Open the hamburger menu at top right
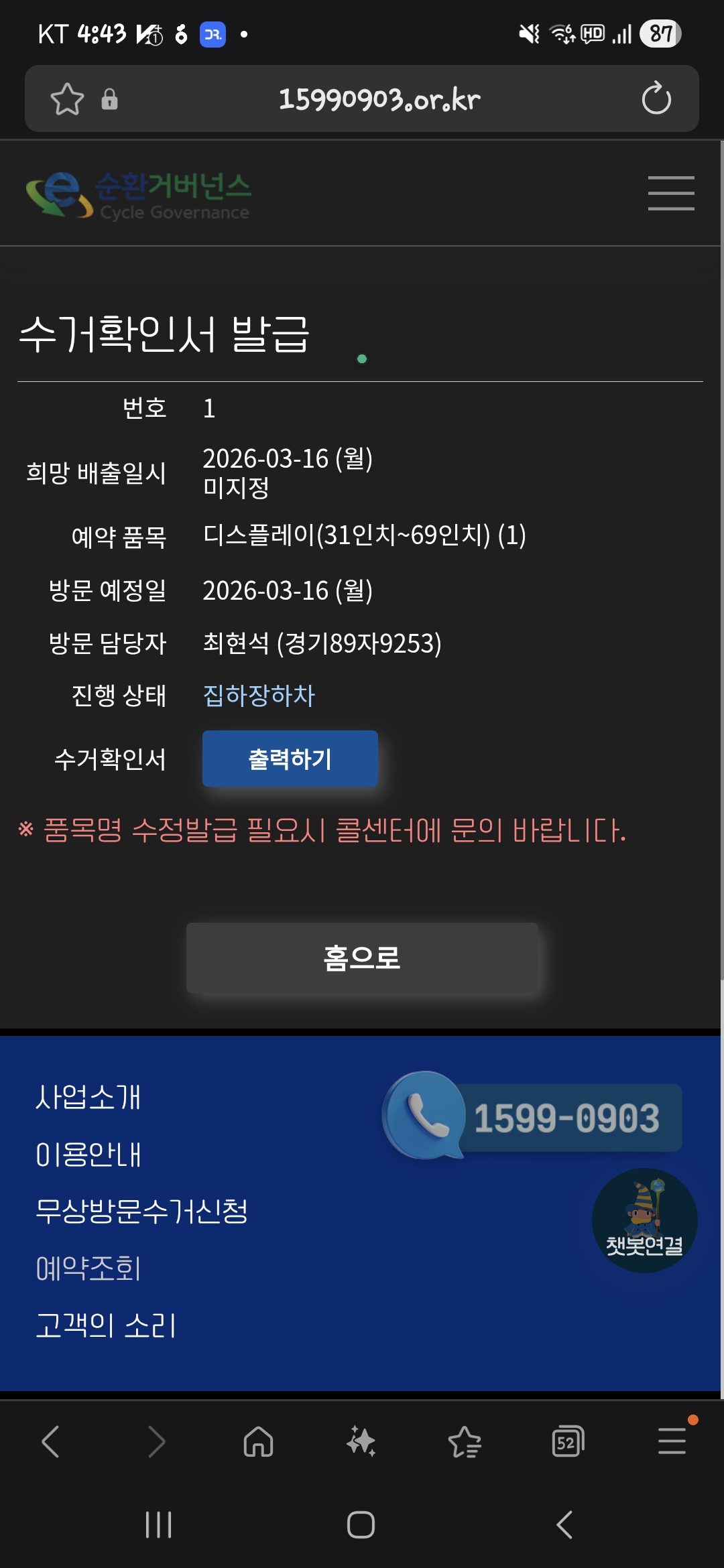 pyautogui.click(x=670, y=193)
